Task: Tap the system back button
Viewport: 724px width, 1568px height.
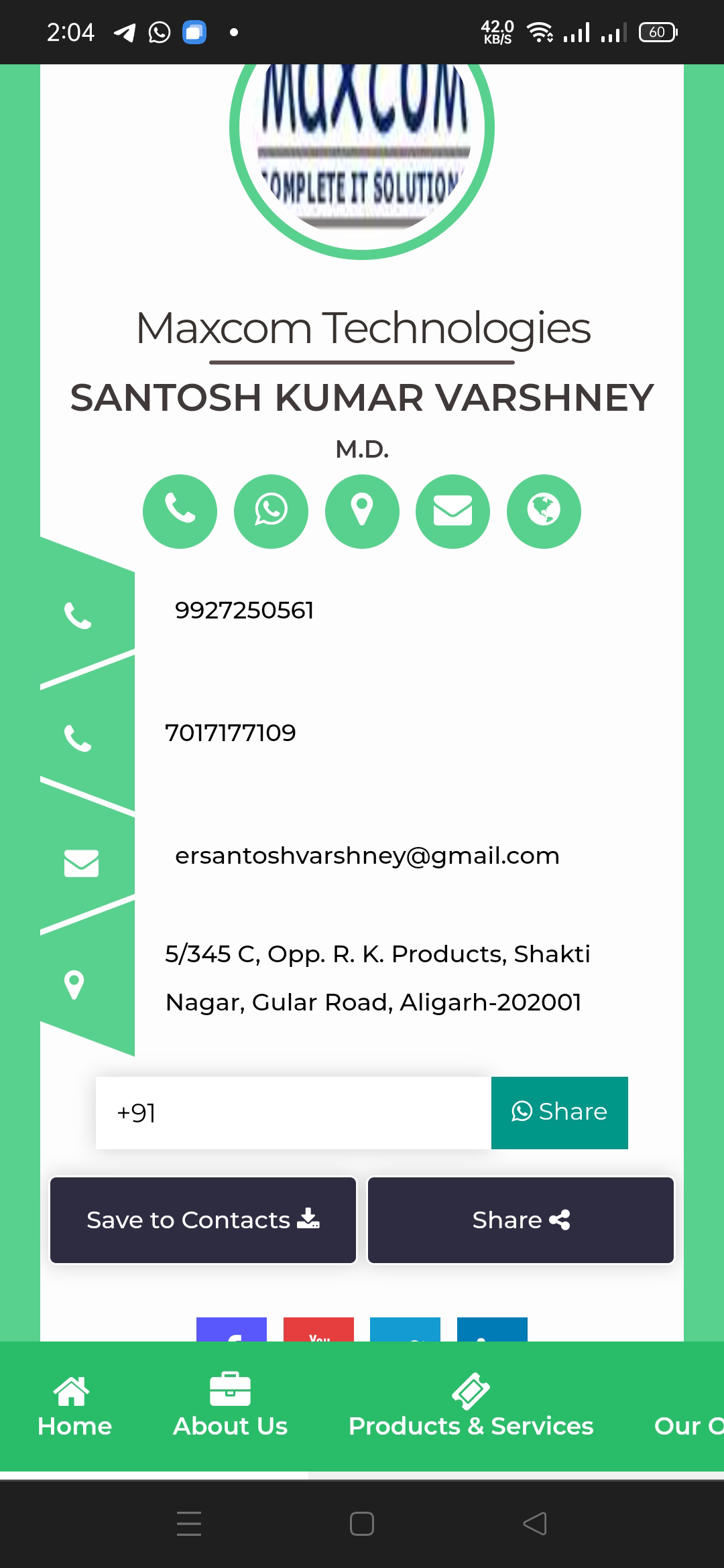Action: 535,1524
